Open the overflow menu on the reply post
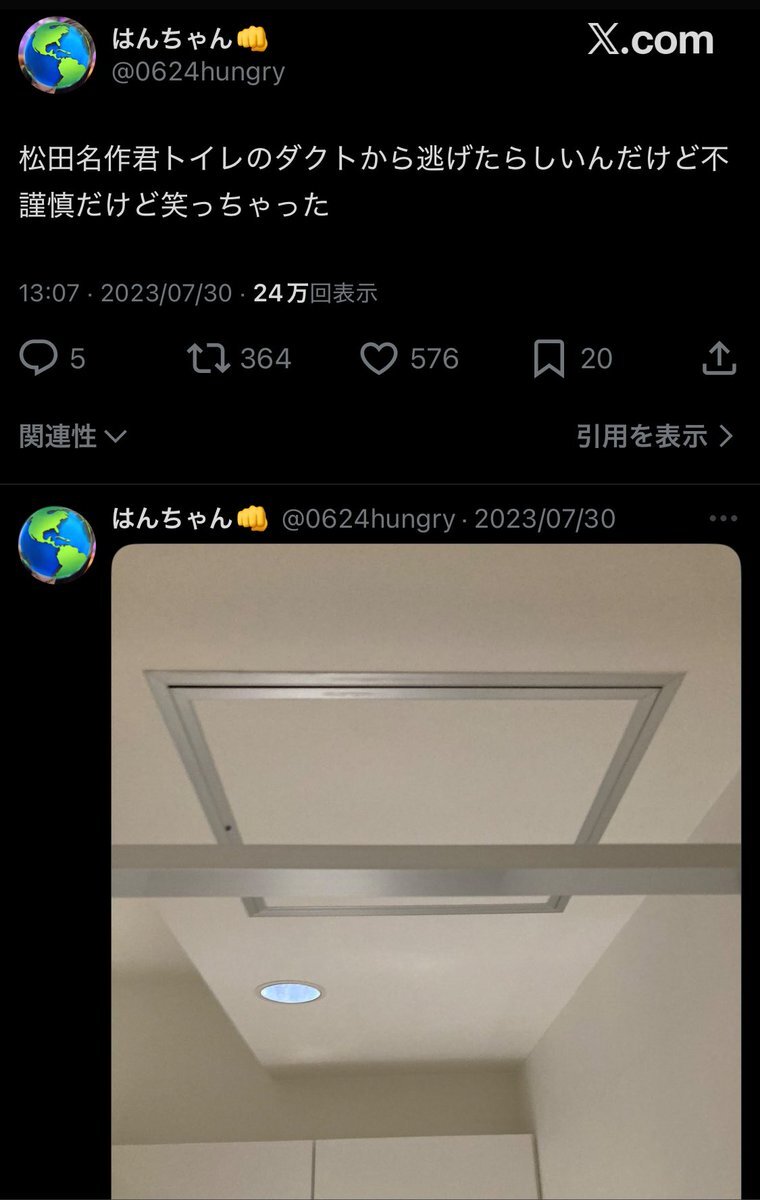The height and width of the screenshot is (1200, 760). [x=722, y=519]
